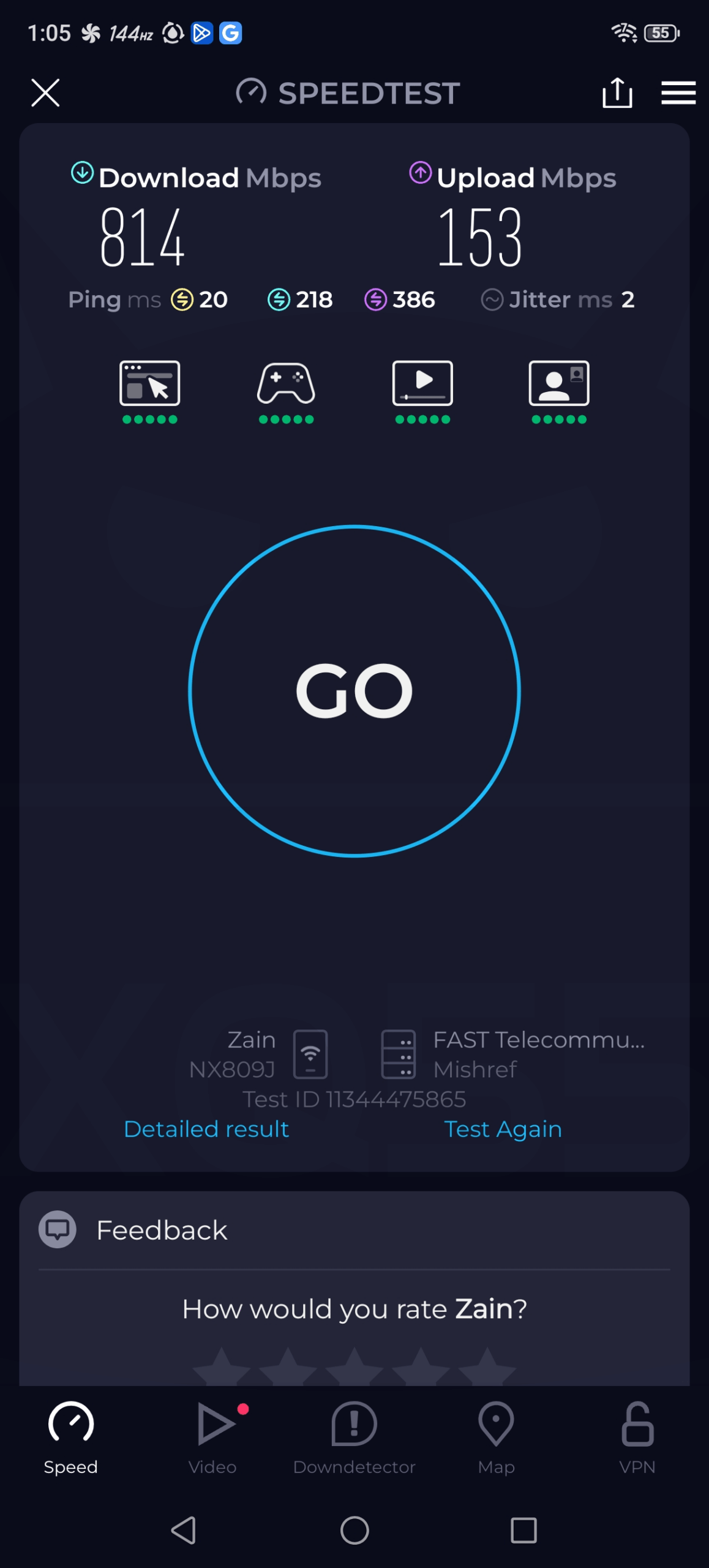The image size is (709, 1568).
Task: Start a new test with GO
Action: 354,691
